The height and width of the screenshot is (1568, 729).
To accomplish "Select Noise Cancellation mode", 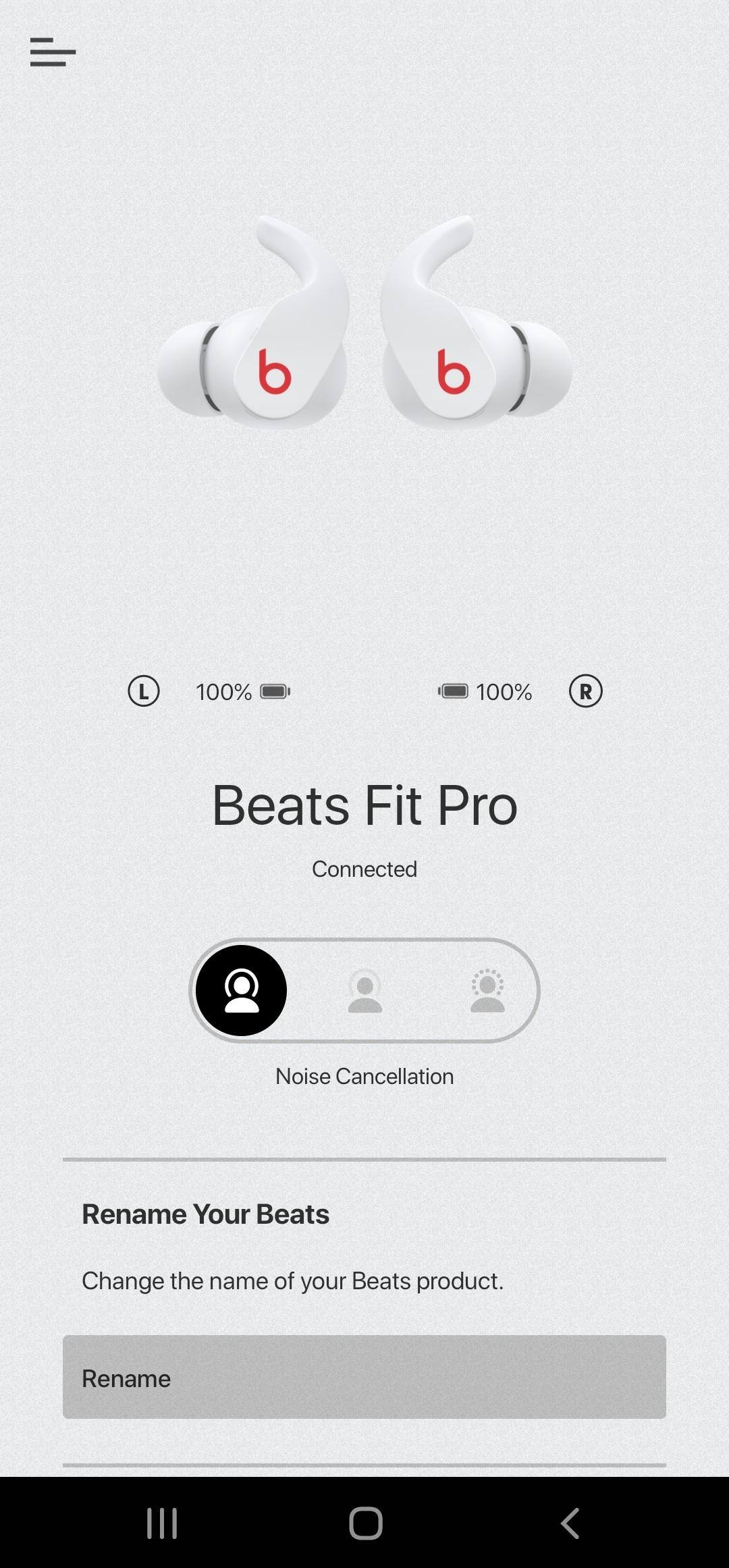I will point(241,990).
